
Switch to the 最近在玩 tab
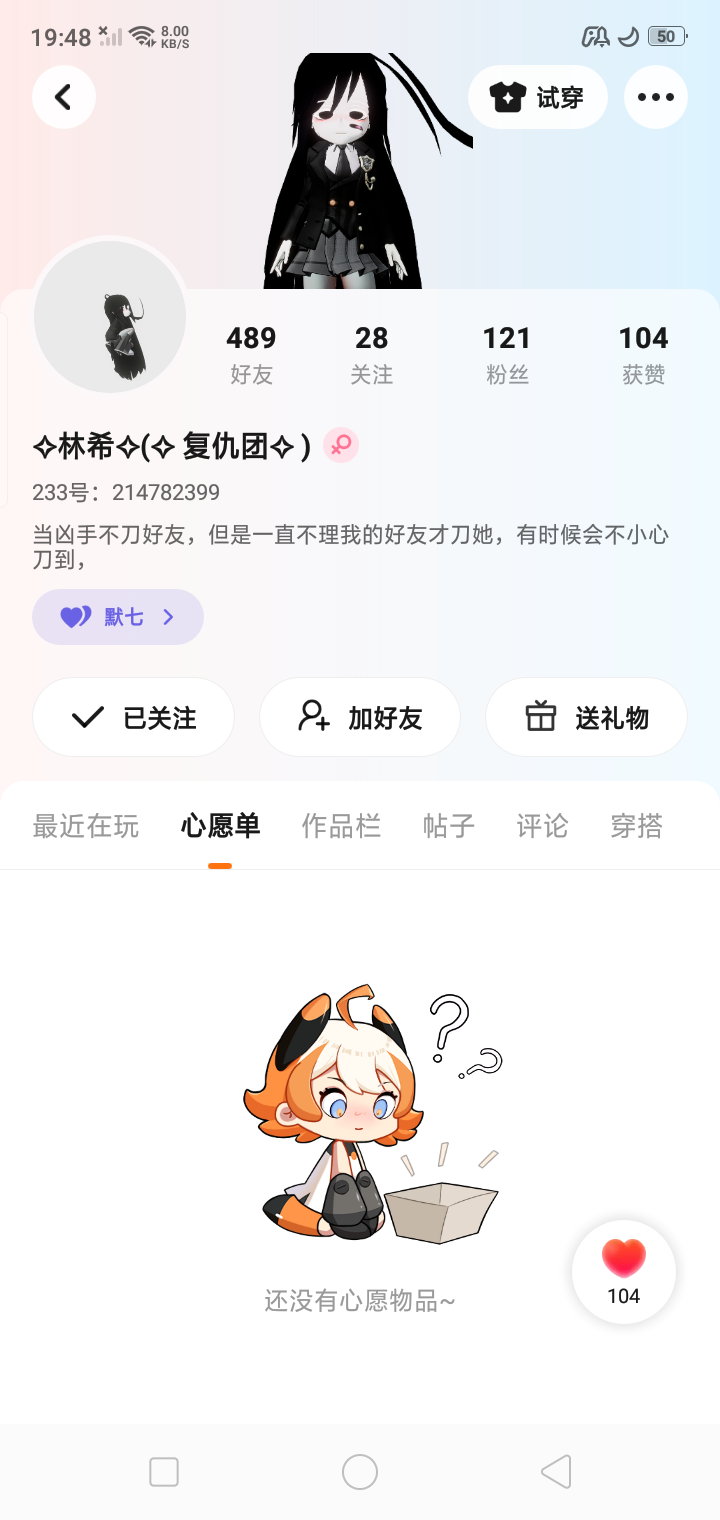pyautogui.click(x=86, y=826)
